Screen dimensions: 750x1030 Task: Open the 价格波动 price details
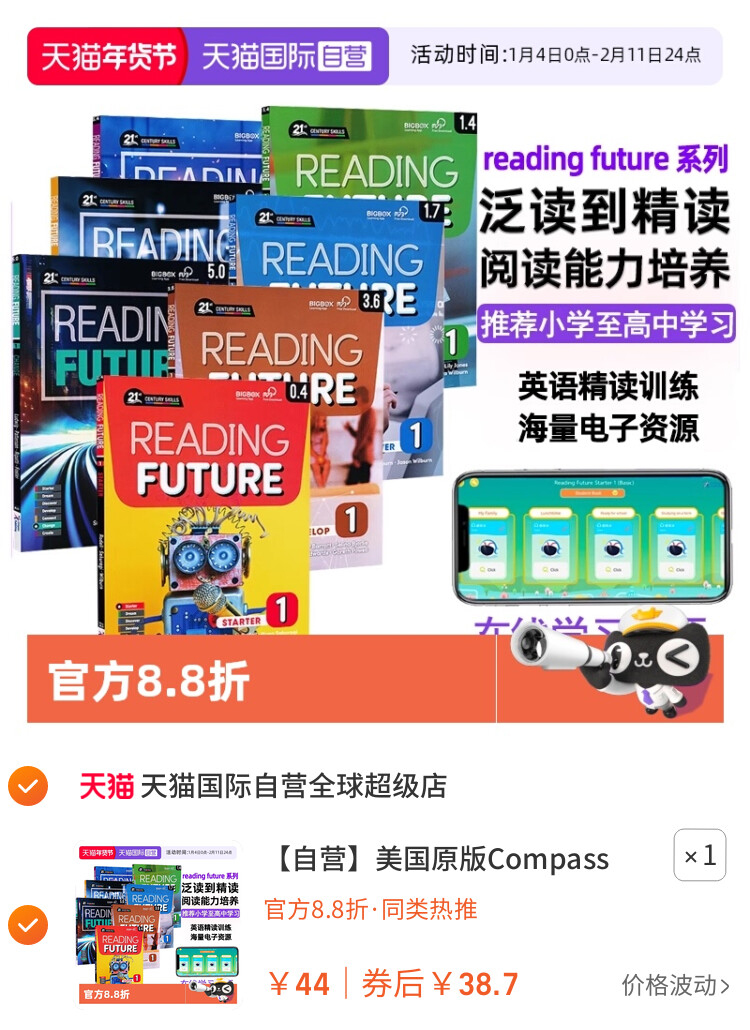[675, 985]
